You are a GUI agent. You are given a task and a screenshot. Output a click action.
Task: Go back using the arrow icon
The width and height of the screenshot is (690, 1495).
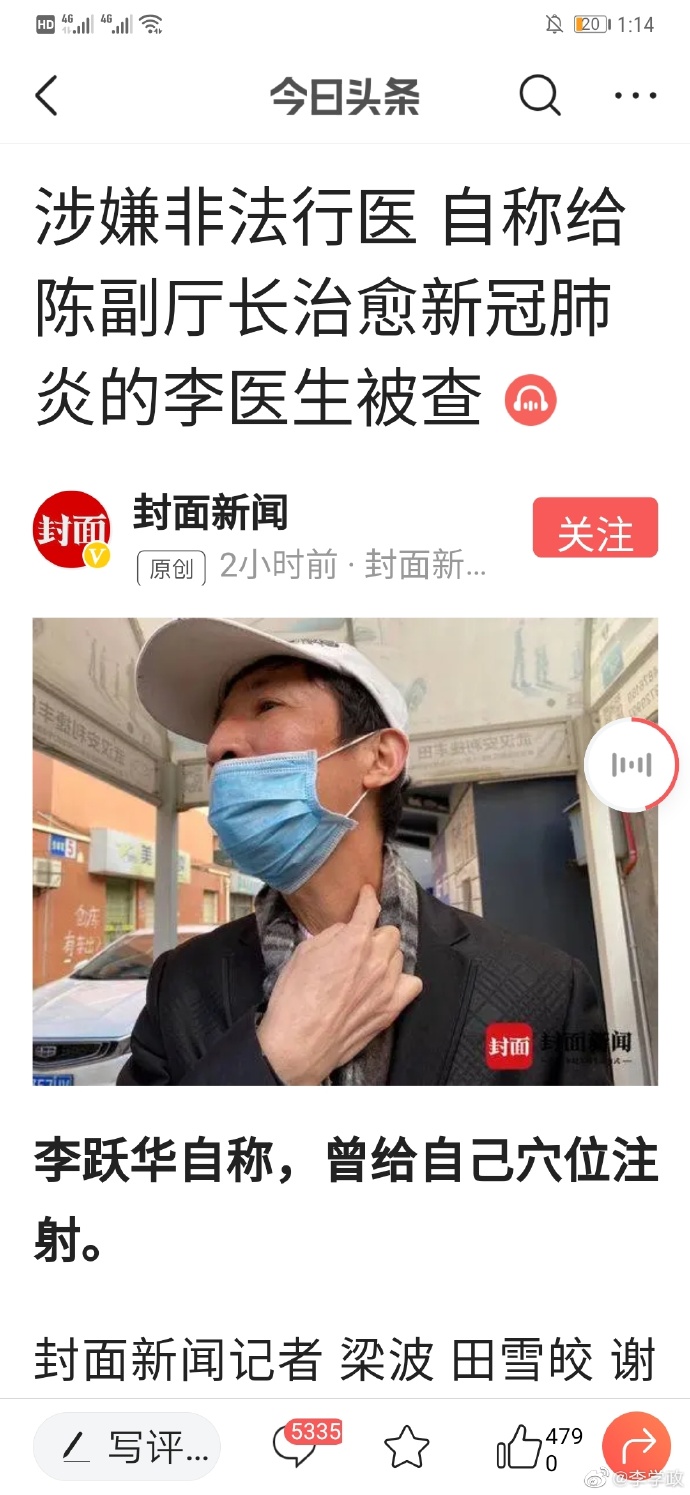[x=47, y=97]
